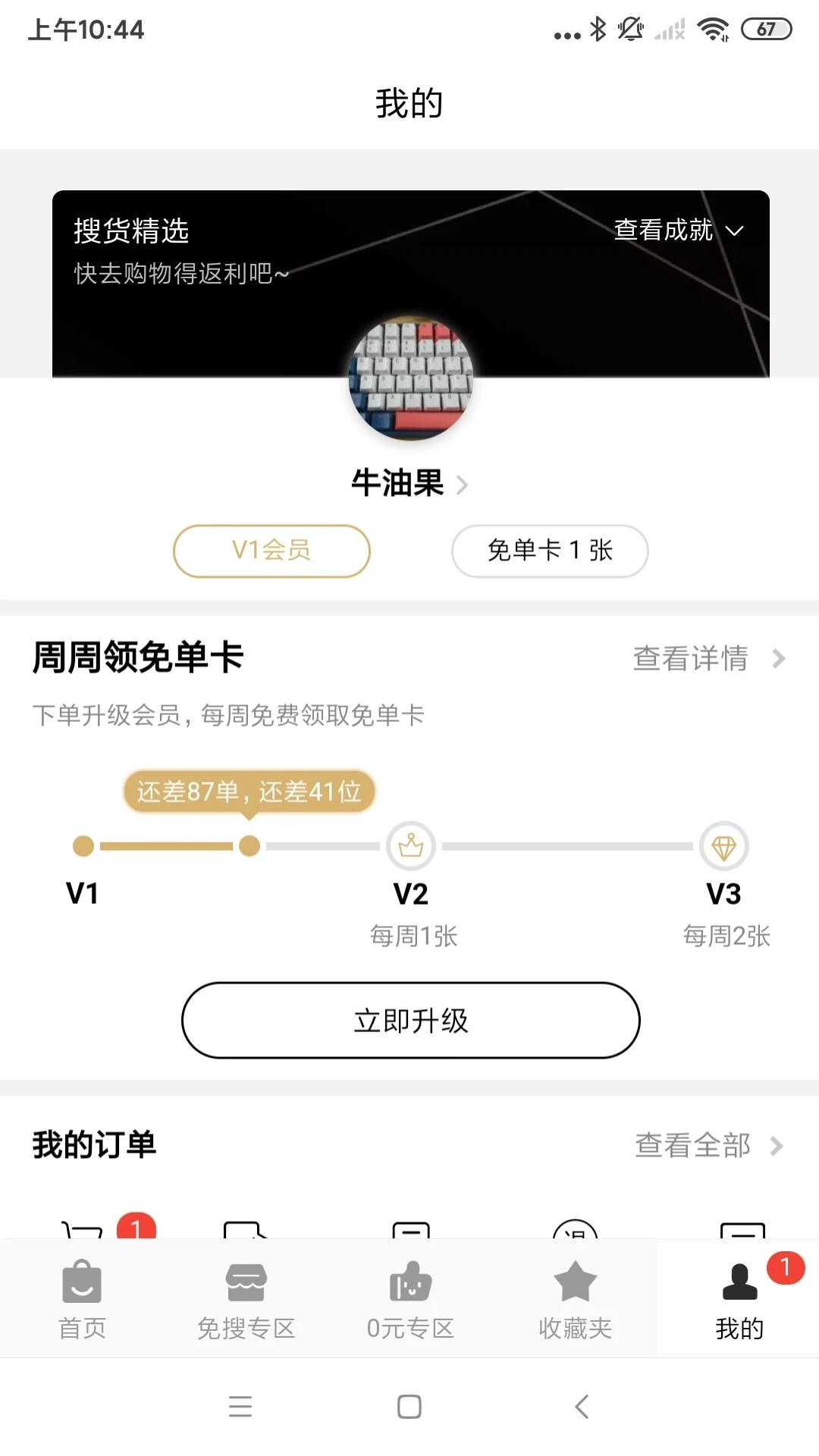
Task: Open the 免单卡 1 张 button
Action: 550,551
